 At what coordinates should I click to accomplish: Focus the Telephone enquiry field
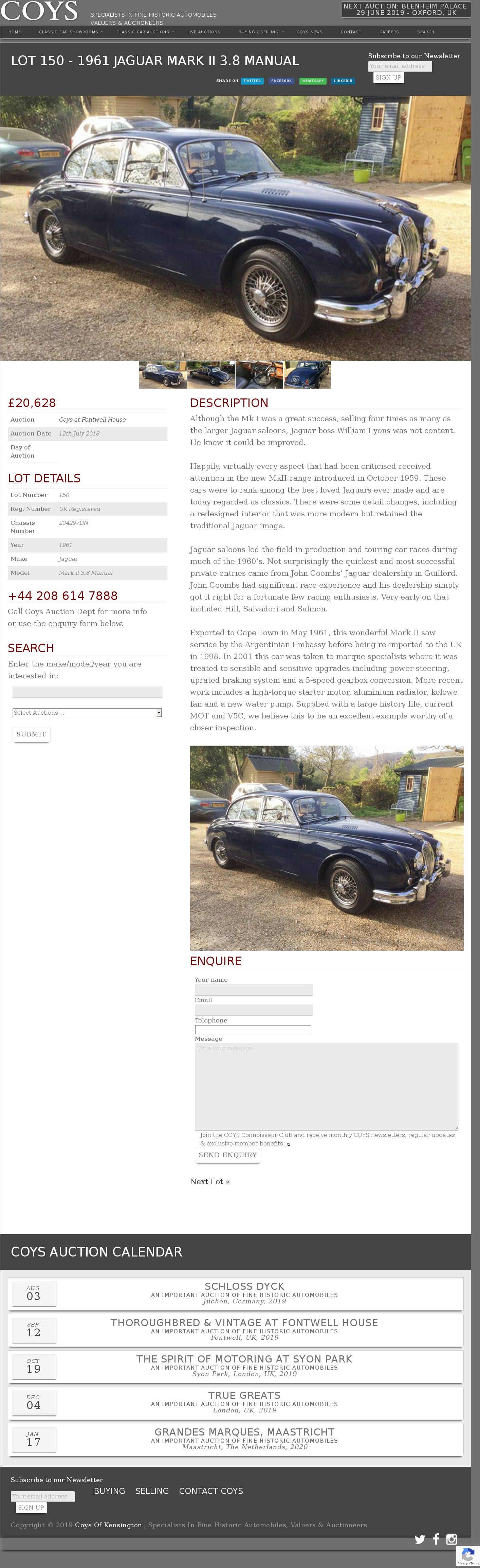coord(253,1030)
